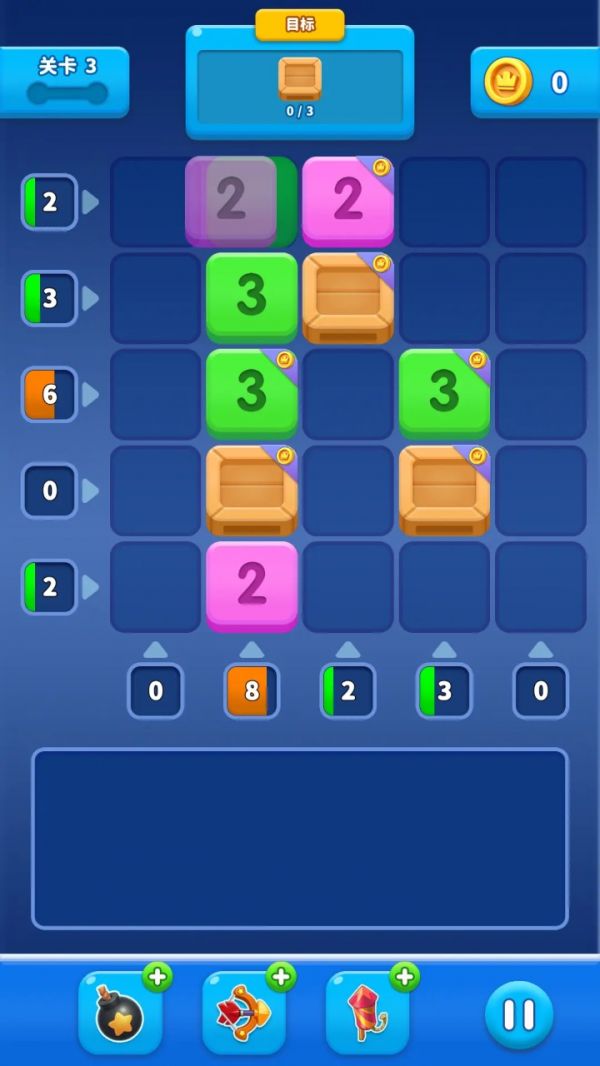This screenshot has height=1066, width=600.
Task: Pause the game
Action: (519, 1014)
